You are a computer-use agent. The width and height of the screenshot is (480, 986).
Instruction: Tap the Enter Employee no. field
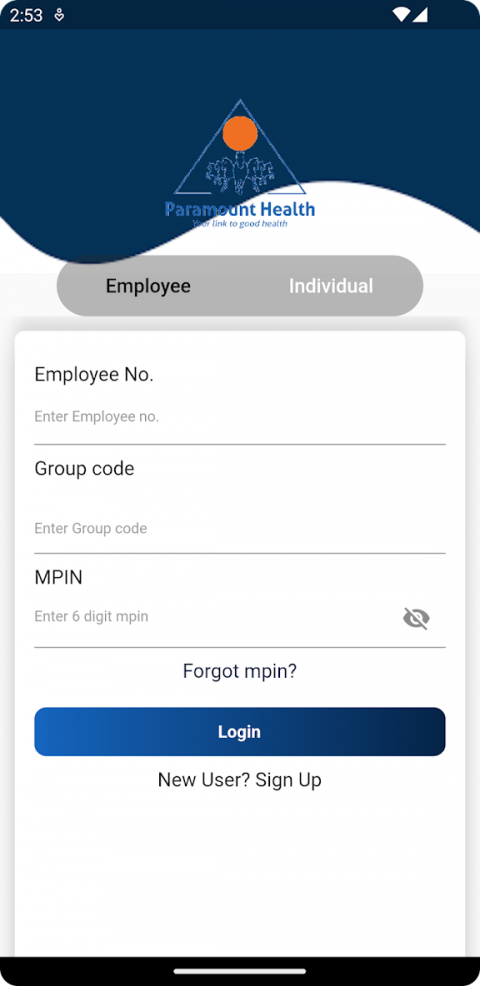(x=240, y=417)
